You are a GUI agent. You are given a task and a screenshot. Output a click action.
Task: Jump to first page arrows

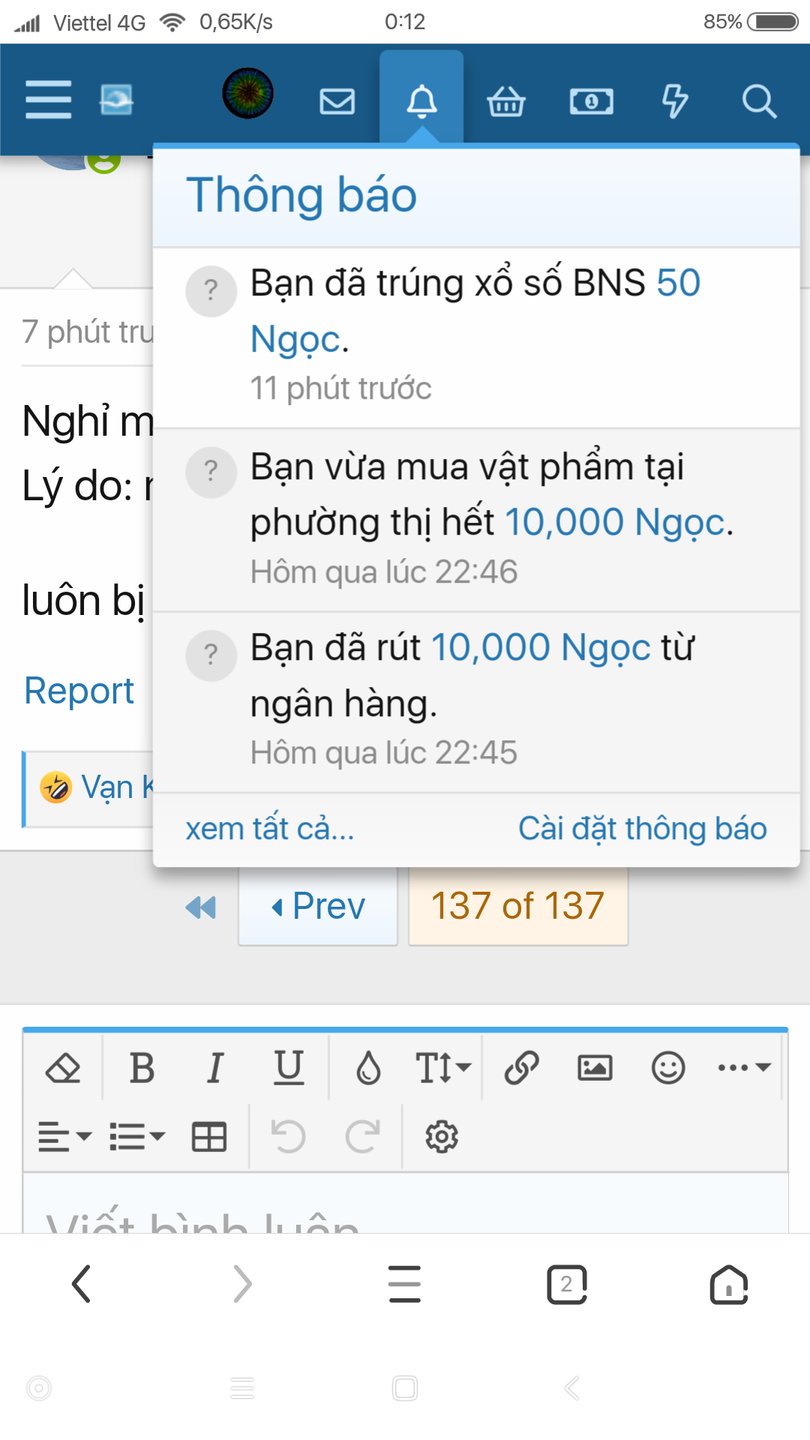tap(201, 907)
